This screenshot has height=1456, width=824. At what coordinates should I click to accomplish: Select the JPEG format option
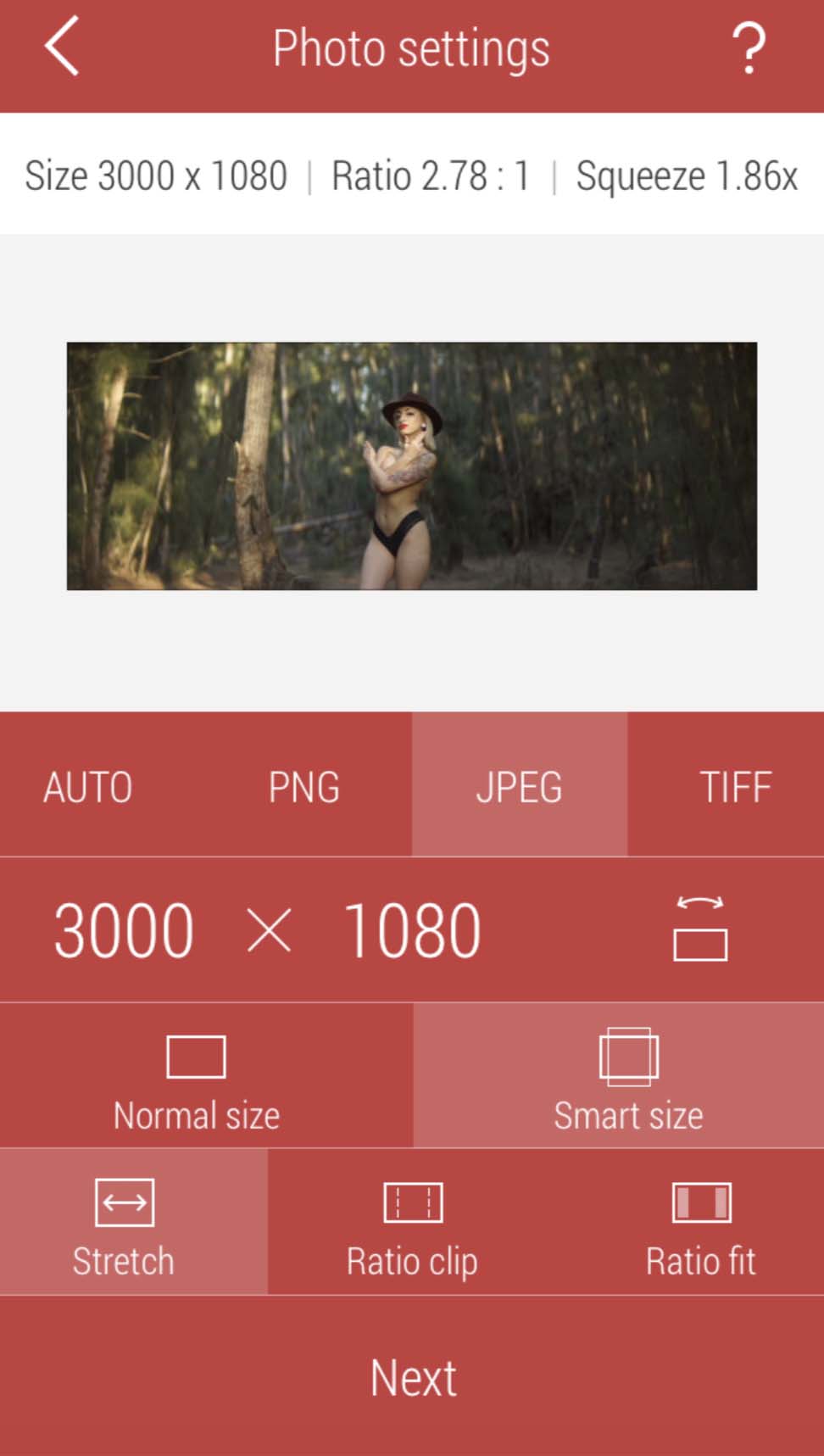519,786
